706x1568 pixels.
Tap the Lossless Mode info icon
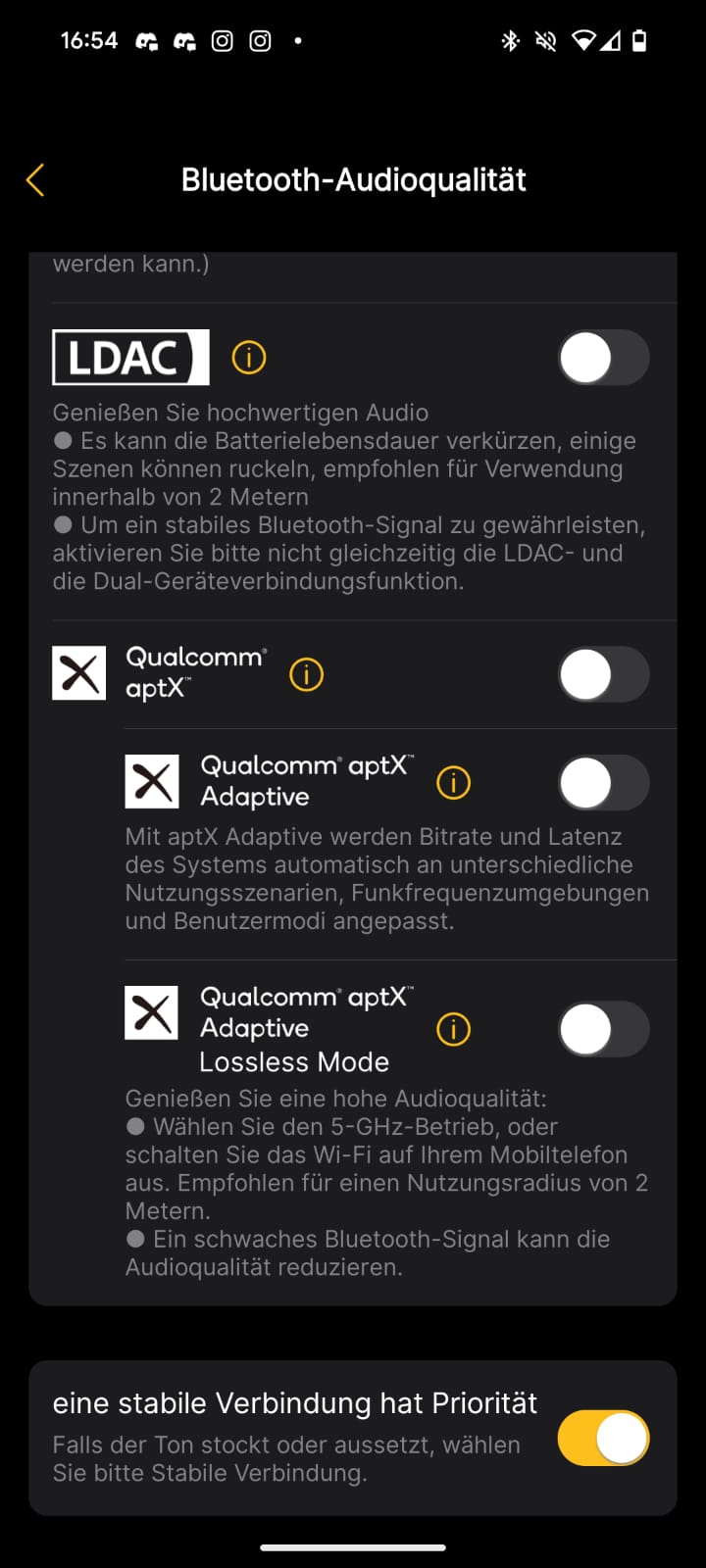[453, 1029]
